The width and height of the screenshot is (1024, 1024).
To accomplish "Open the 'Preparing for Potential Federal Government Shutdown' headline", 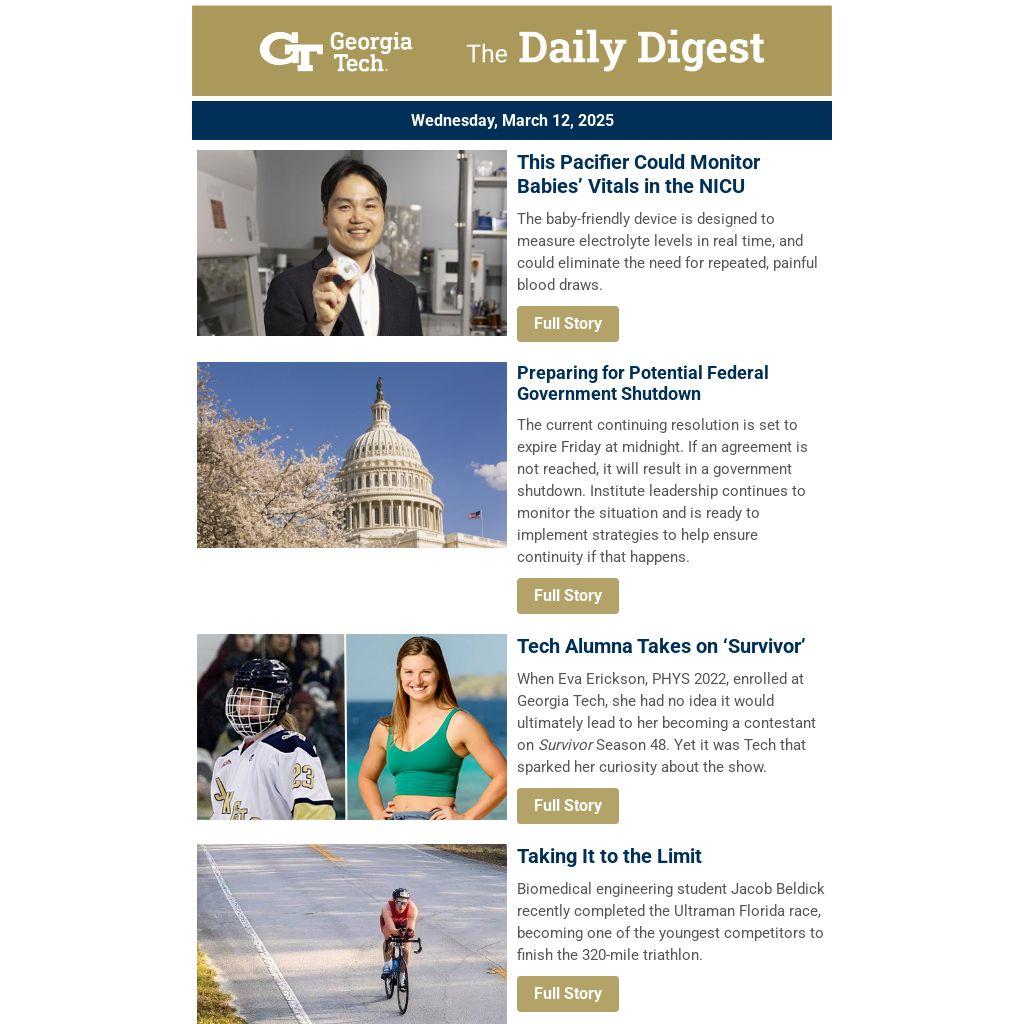I will 643,383.
